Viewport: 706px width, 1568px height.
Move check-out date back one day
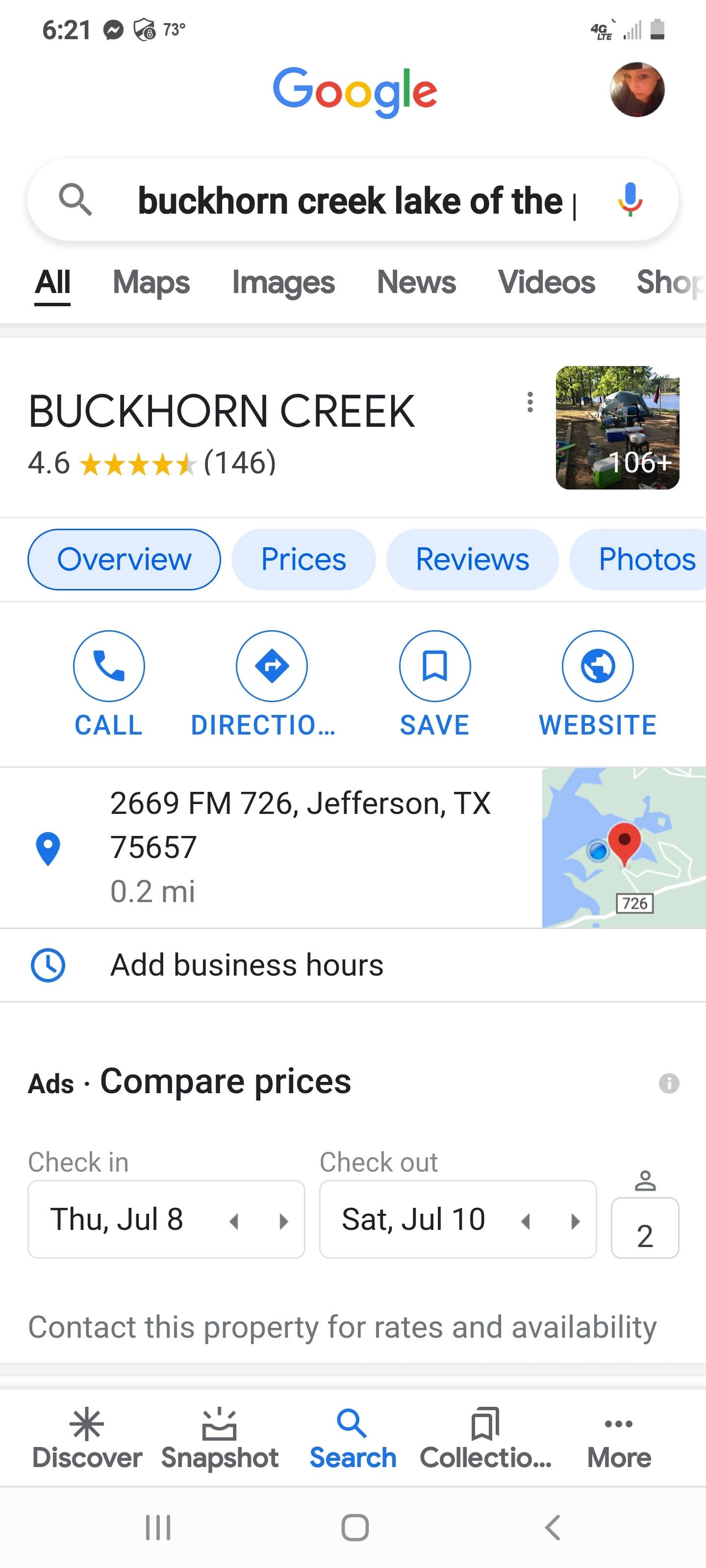526,1221
